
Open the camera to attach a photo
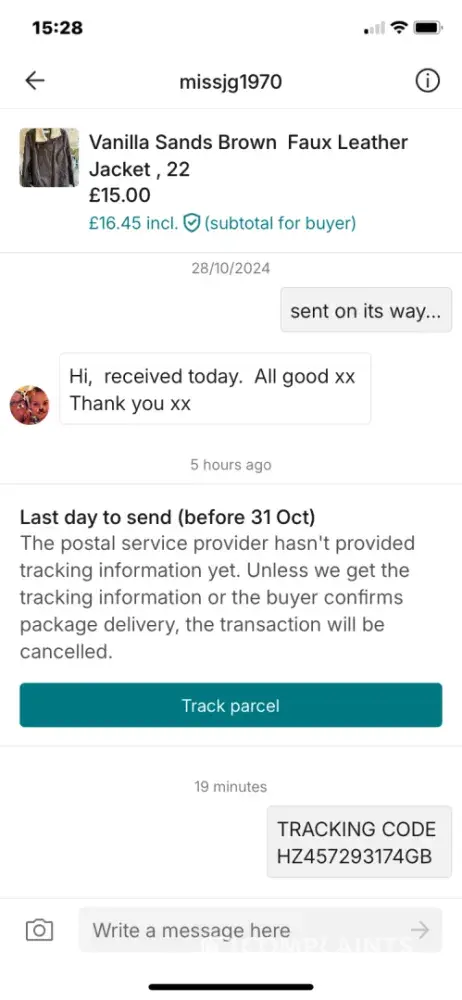coord(39,930)
